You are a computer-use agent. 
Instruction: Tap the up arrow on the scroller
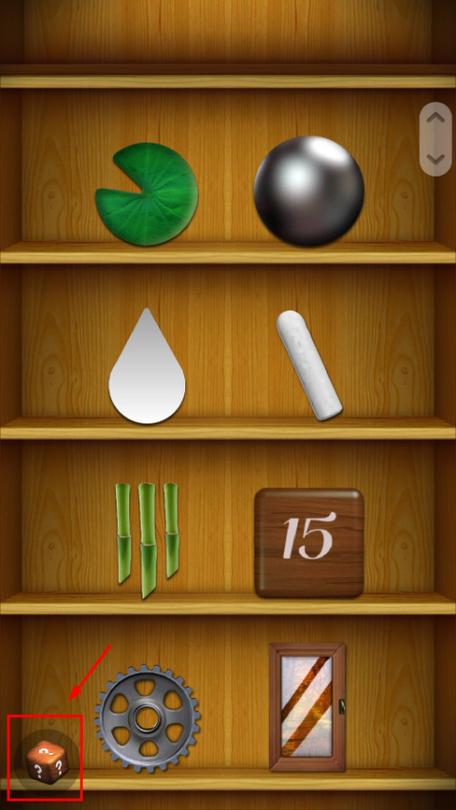coord(436,118)
